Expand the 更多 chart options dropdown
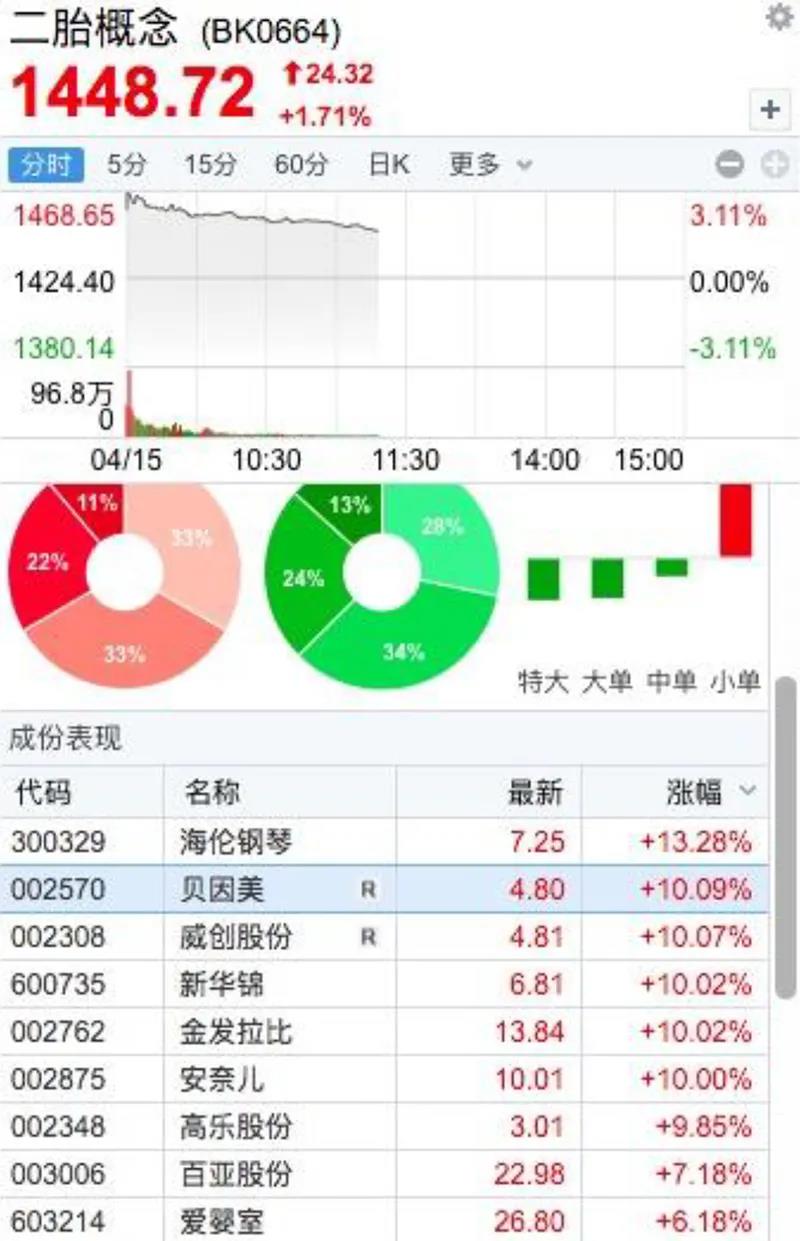This screenshot has width=800, height=1241. pyautogui.click(x=489, y=165)
